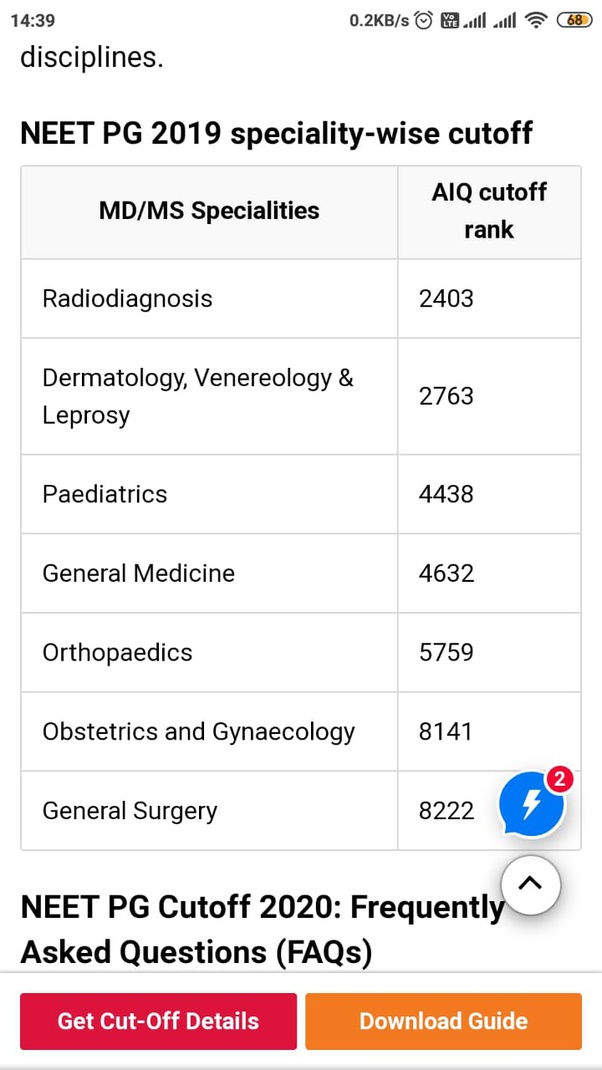Tap the Get Cut-Off Details button
This screenshot has width=602, height=1070.
[158, 1021]
